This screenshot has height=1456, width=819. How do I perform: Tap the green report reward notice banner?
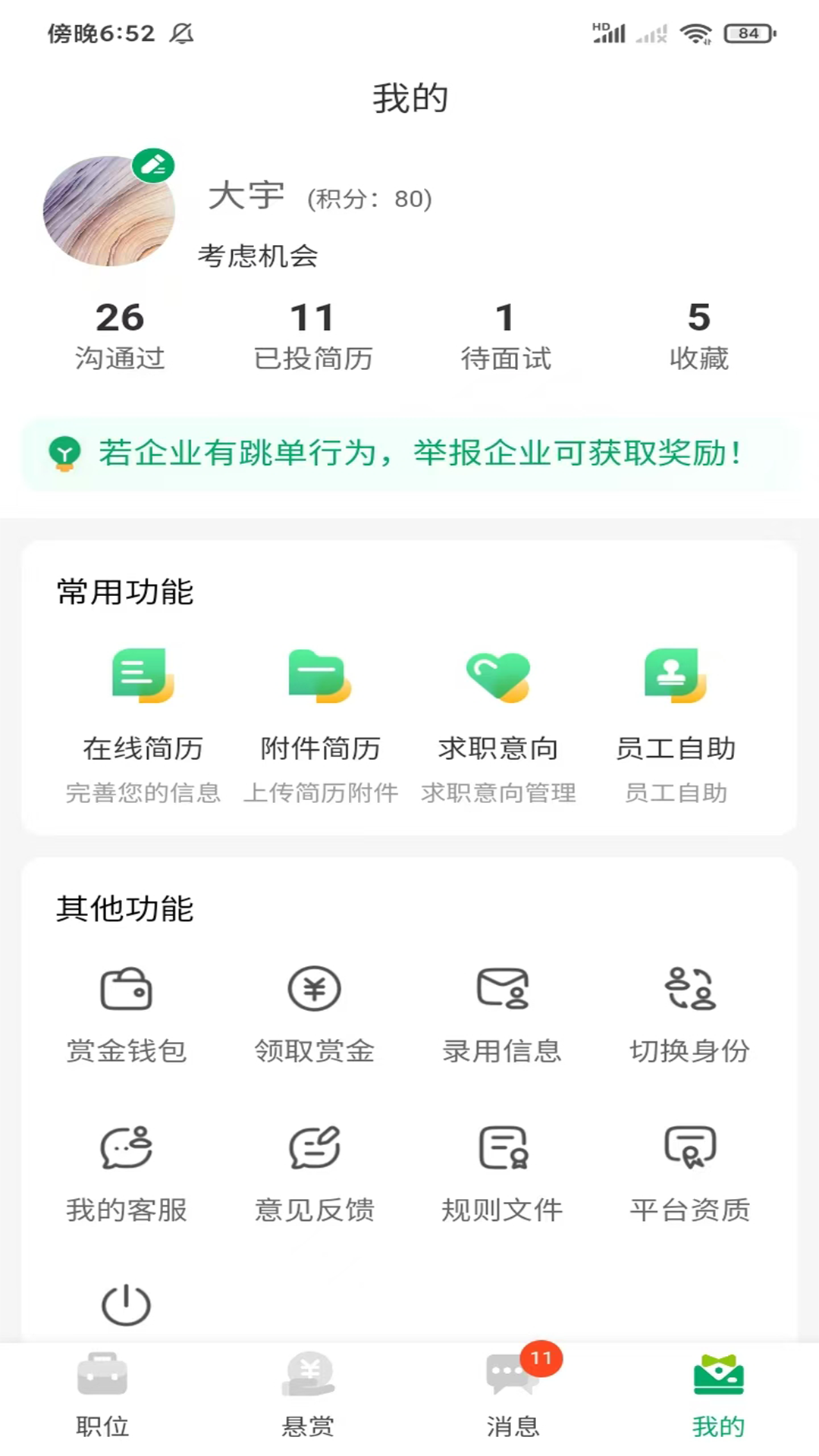pyautogui.click(x=409, y=453)
